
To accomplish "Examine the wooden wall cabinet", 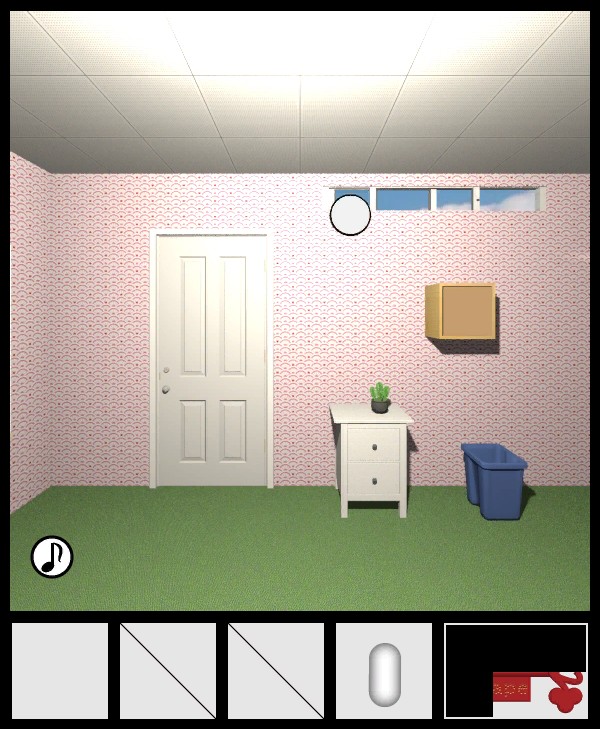I will coord(462,311).
